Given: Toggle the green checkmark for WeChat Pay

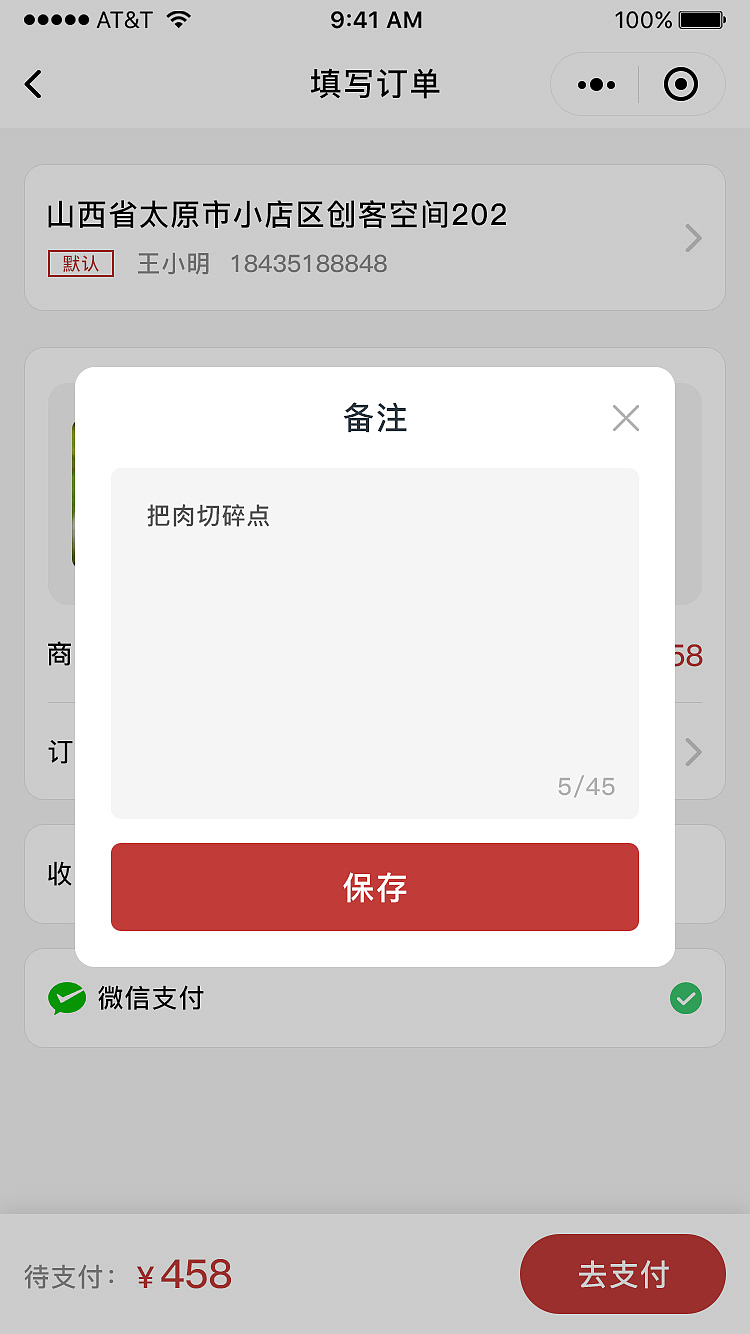Looking at the screenshot, I should click(685, 998).
